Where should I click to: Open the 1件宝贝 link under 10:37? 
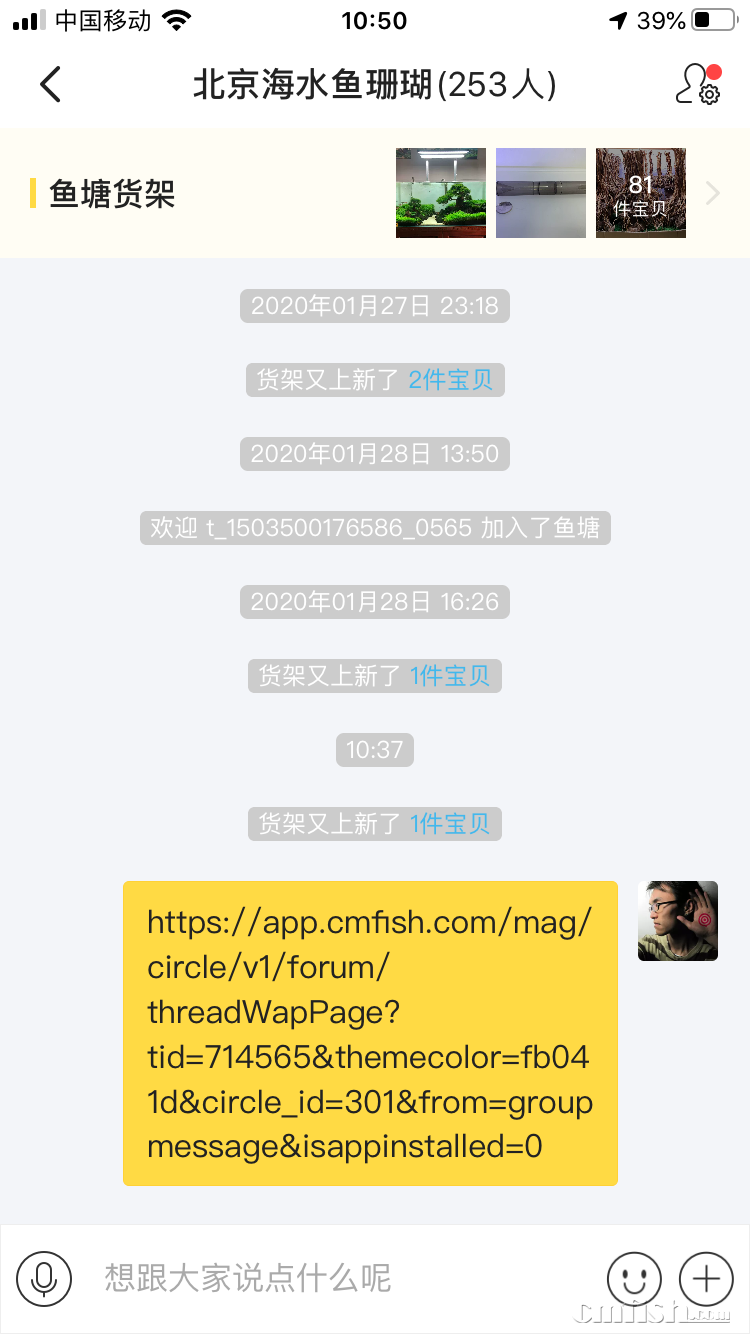451,824
